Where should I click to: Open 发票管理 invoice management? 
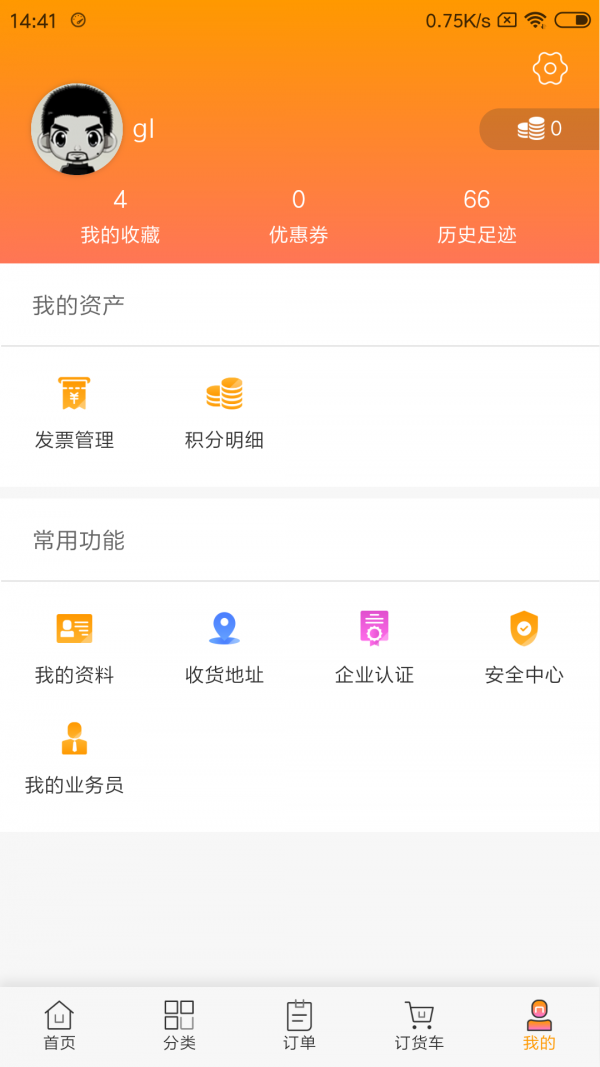coord(74,413)
